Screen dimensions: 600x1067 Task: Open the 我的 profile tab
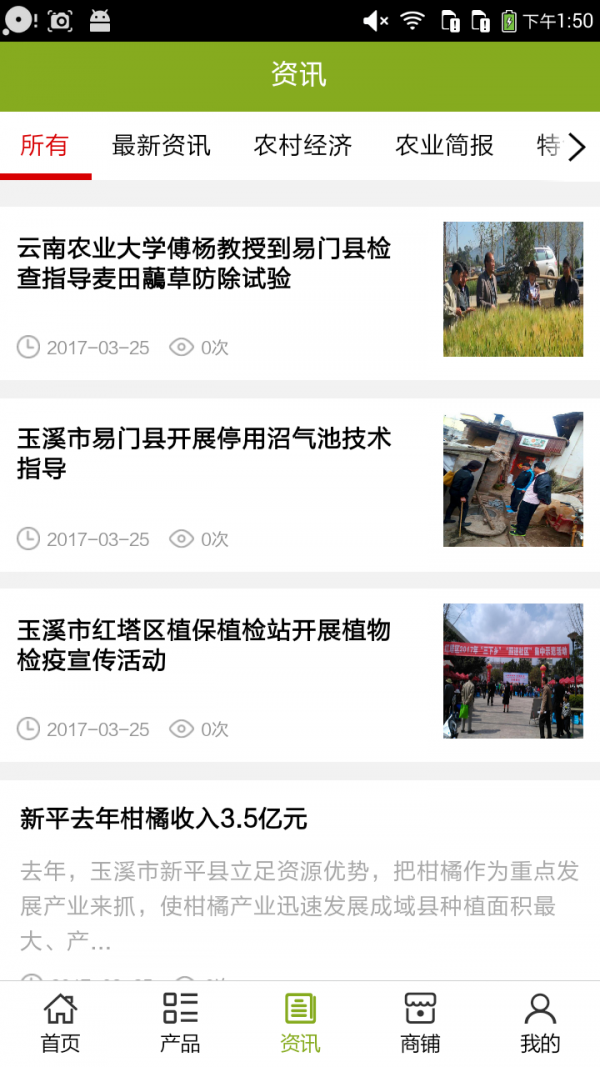coord(540,1023)
